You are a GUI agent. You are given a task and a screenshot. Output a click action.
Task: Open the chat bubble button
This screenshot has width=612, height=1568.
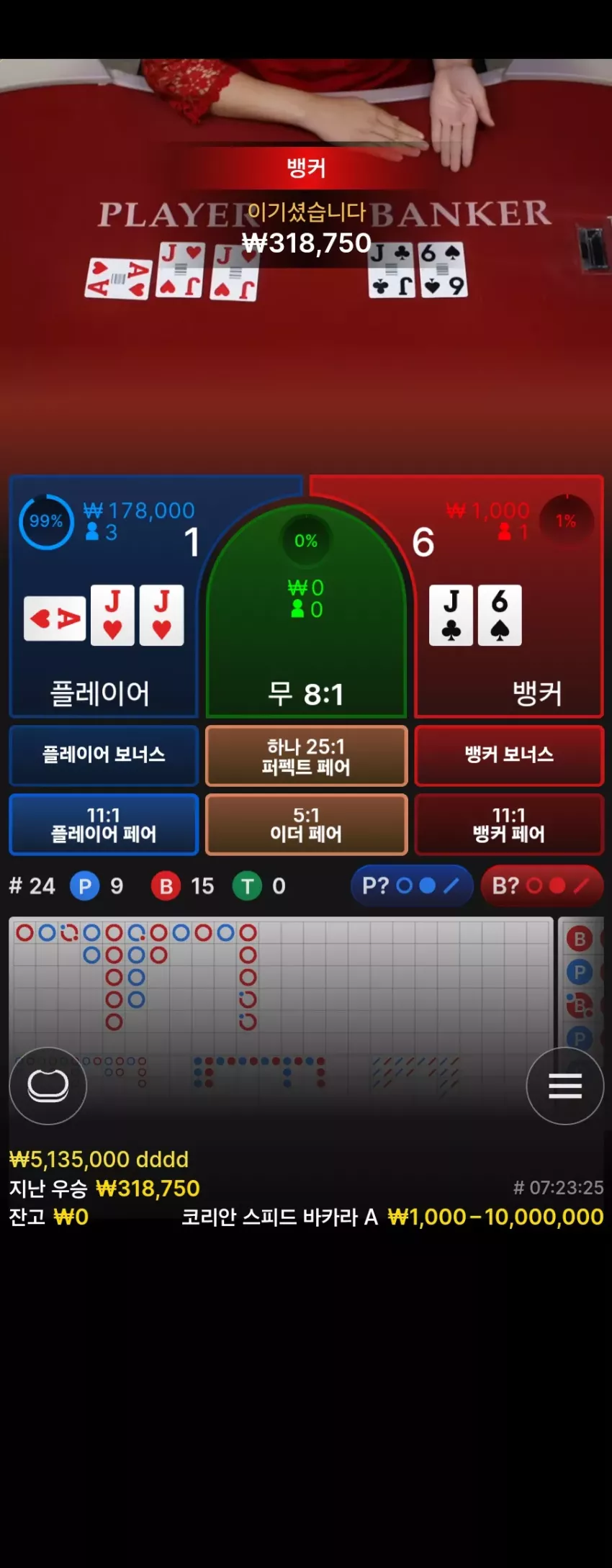pyautogui.click(x=48, y=1086)
